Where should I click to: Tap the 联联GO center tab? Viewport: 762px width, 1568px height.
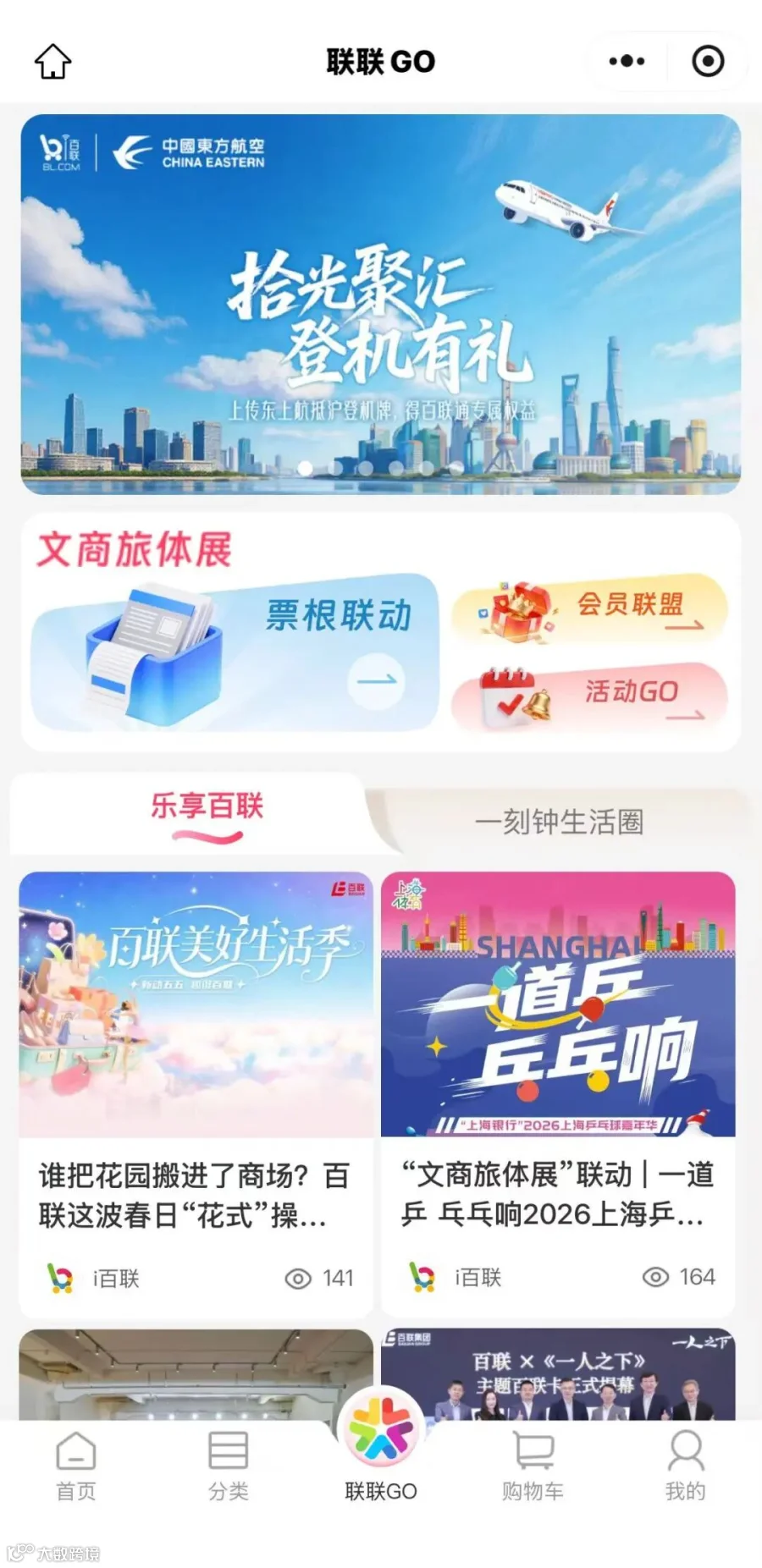[x=381, y=1448]
